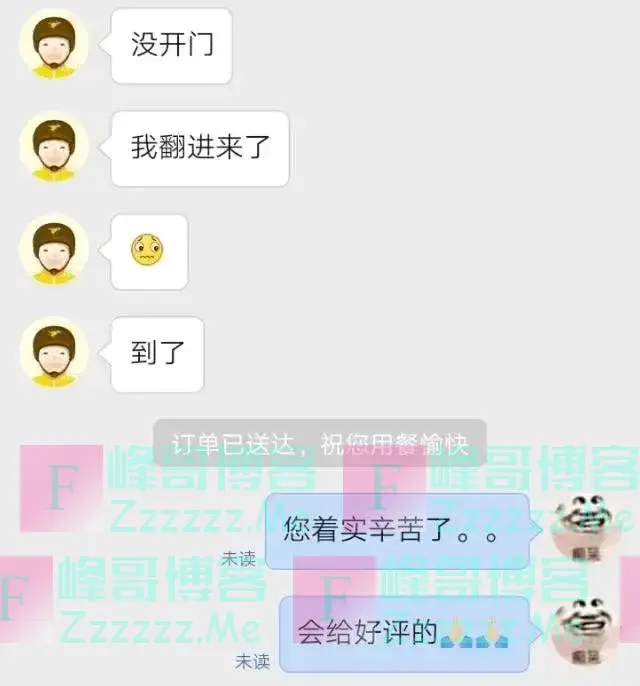Open rider profile next to 我翻进来了

tap(54, 148)
